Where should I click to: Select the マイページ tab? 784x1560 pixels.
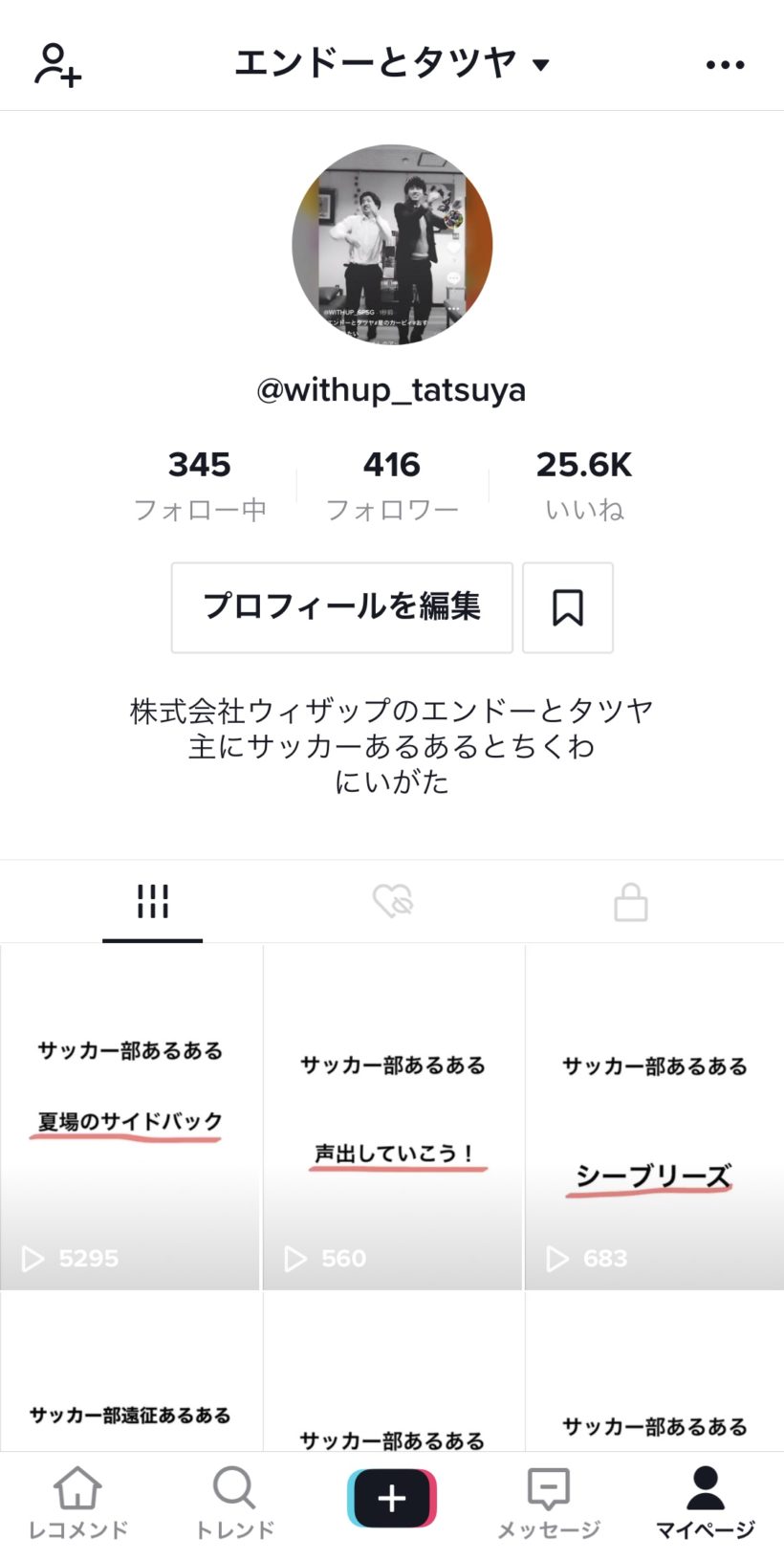706,1503
